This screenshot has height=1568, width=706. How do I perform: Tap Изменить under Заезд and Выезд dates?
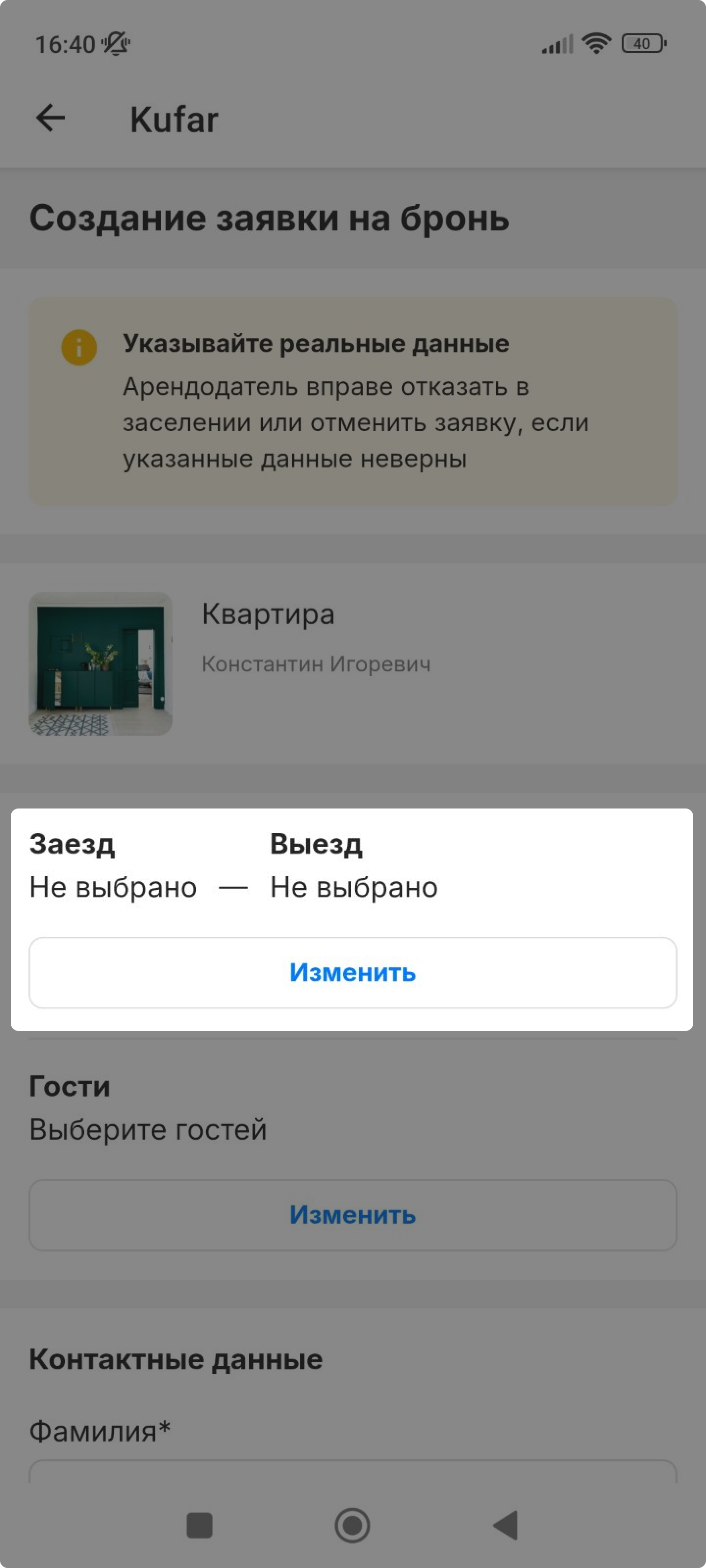(x=353, y=972)
